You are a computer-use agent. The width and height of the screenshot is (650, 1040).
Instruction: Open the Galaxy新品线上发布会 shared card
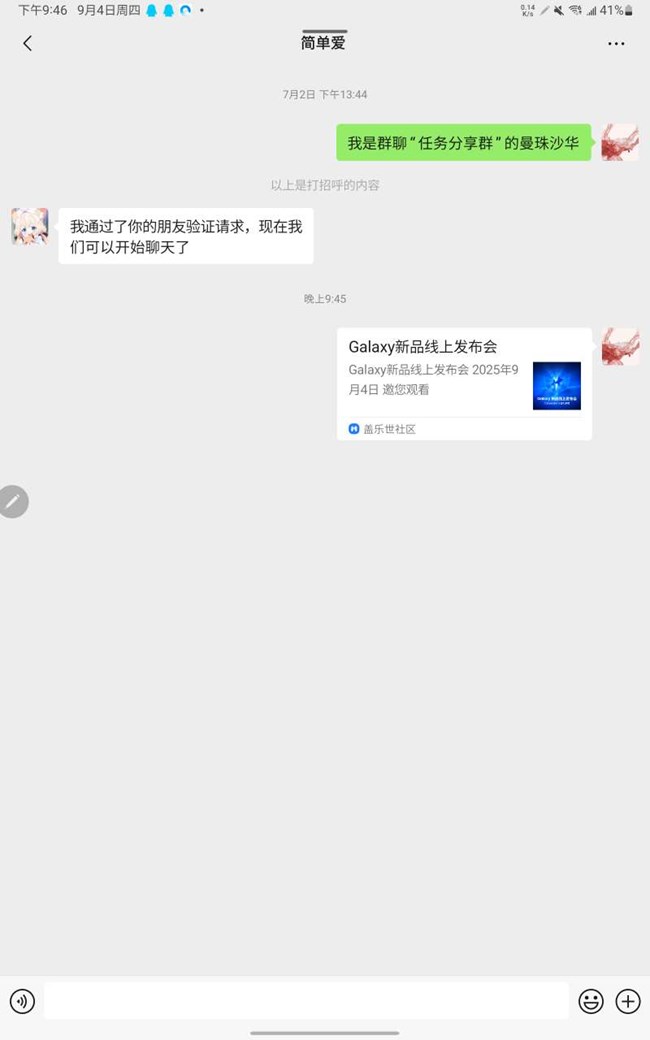464,383
